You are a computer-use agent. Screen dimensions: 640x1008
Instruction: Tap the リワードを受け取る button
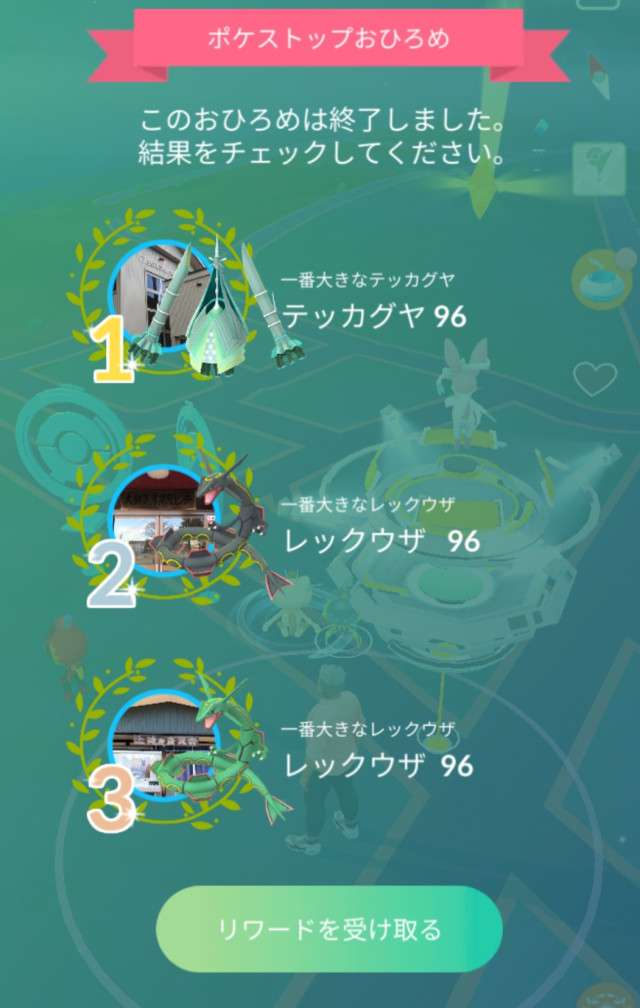coord(329,929)
